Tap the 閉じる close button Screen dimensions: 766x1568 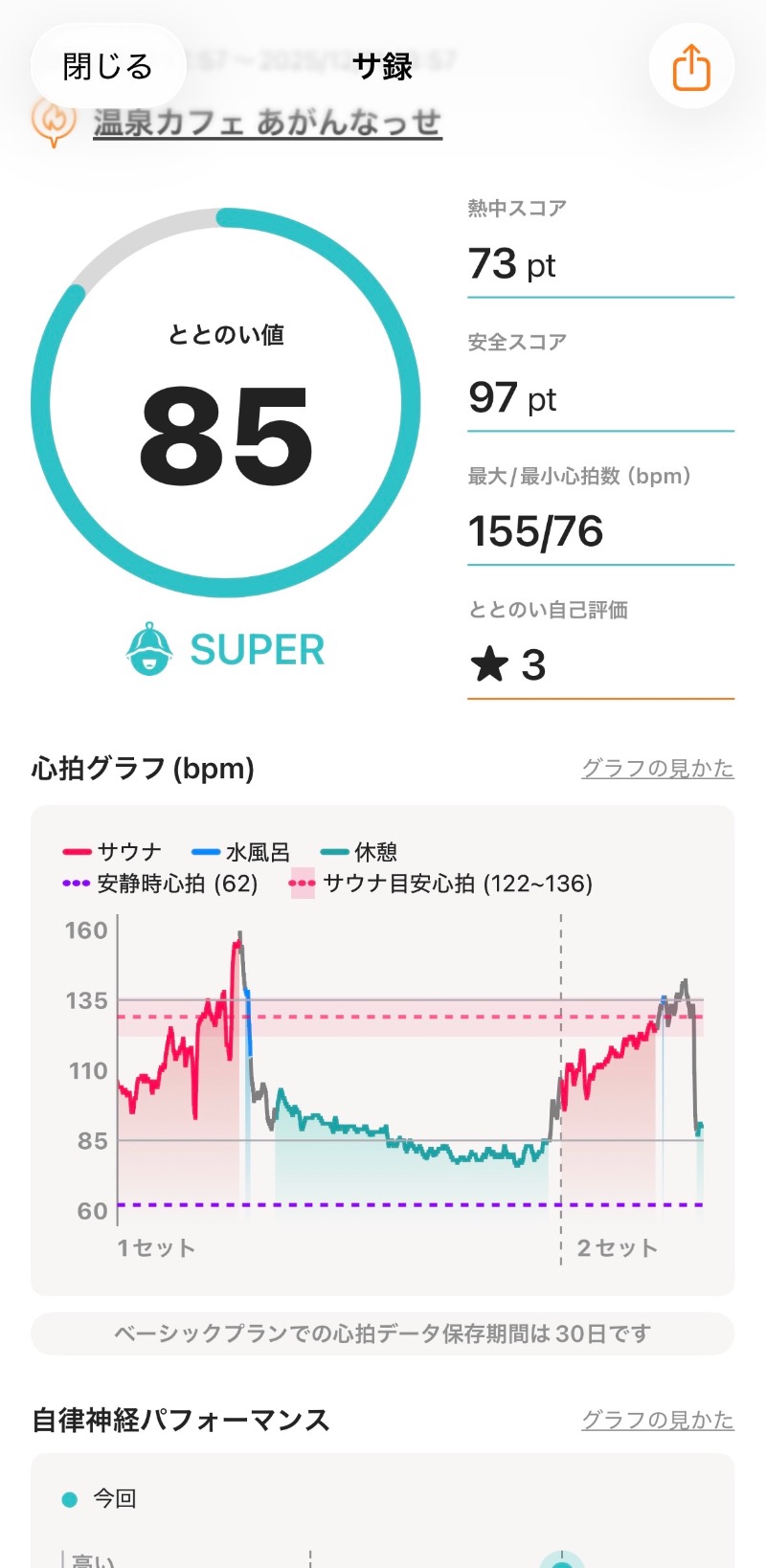pyautogui.click(x=107, y=66)
